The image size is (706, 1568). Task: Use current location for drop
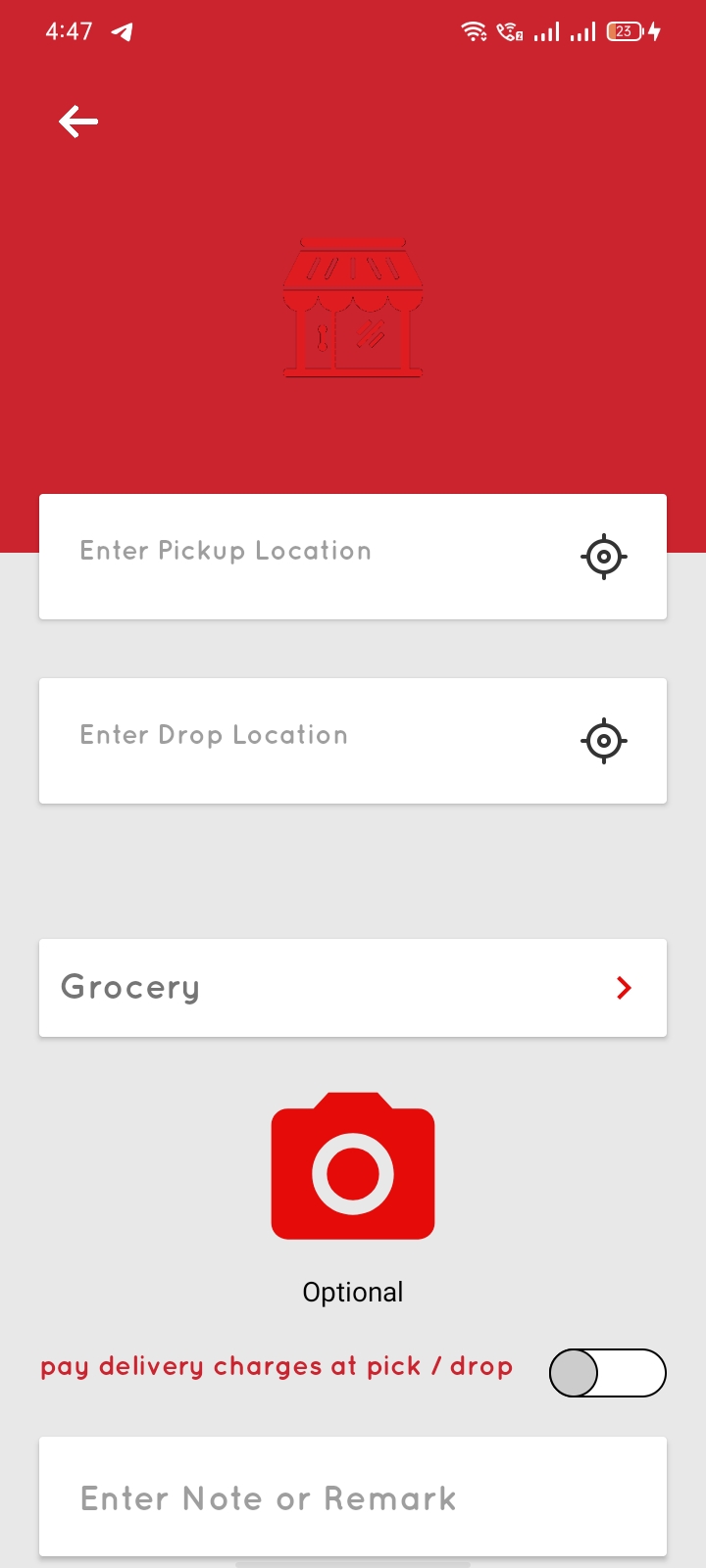604,741
